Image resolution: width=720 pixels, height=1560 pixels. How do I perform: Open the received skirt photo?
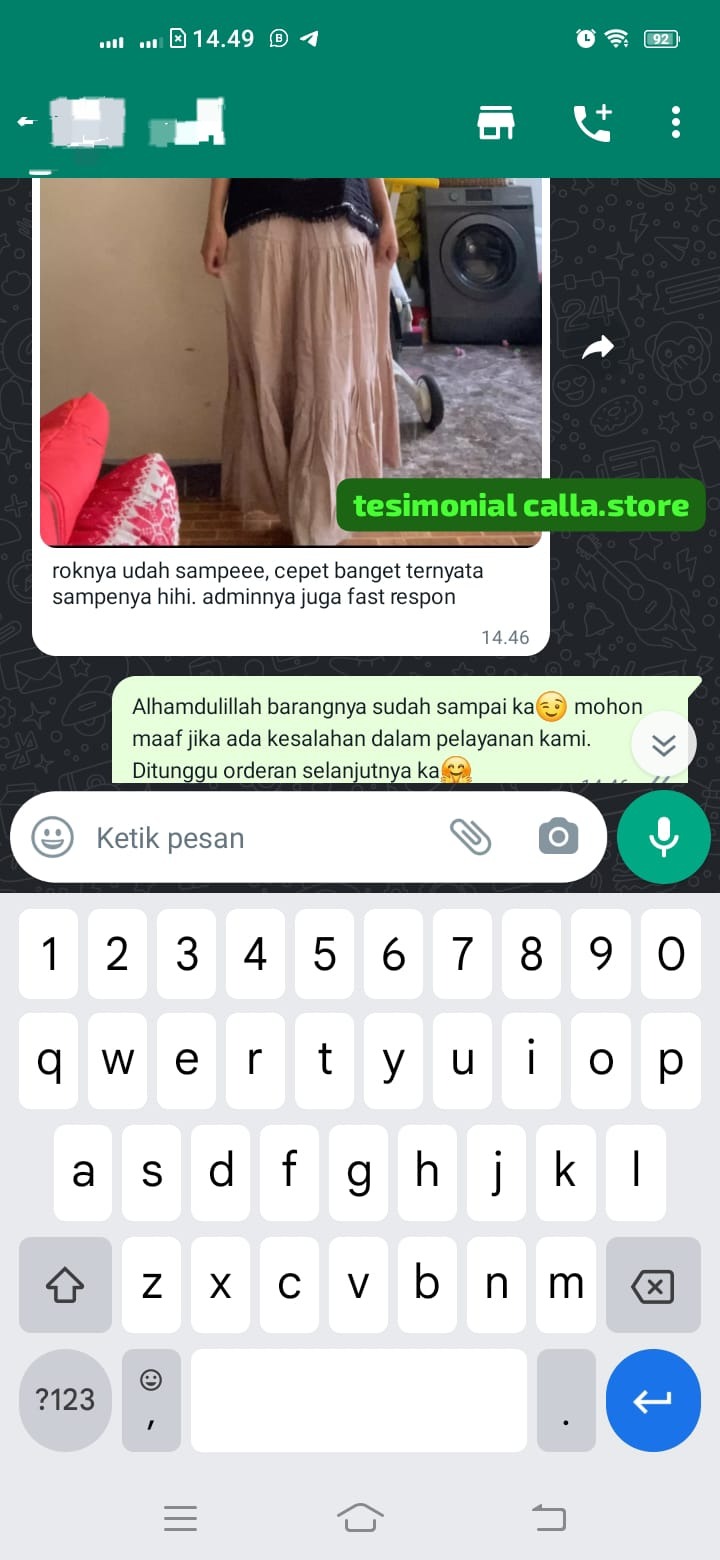coord(290,360)
